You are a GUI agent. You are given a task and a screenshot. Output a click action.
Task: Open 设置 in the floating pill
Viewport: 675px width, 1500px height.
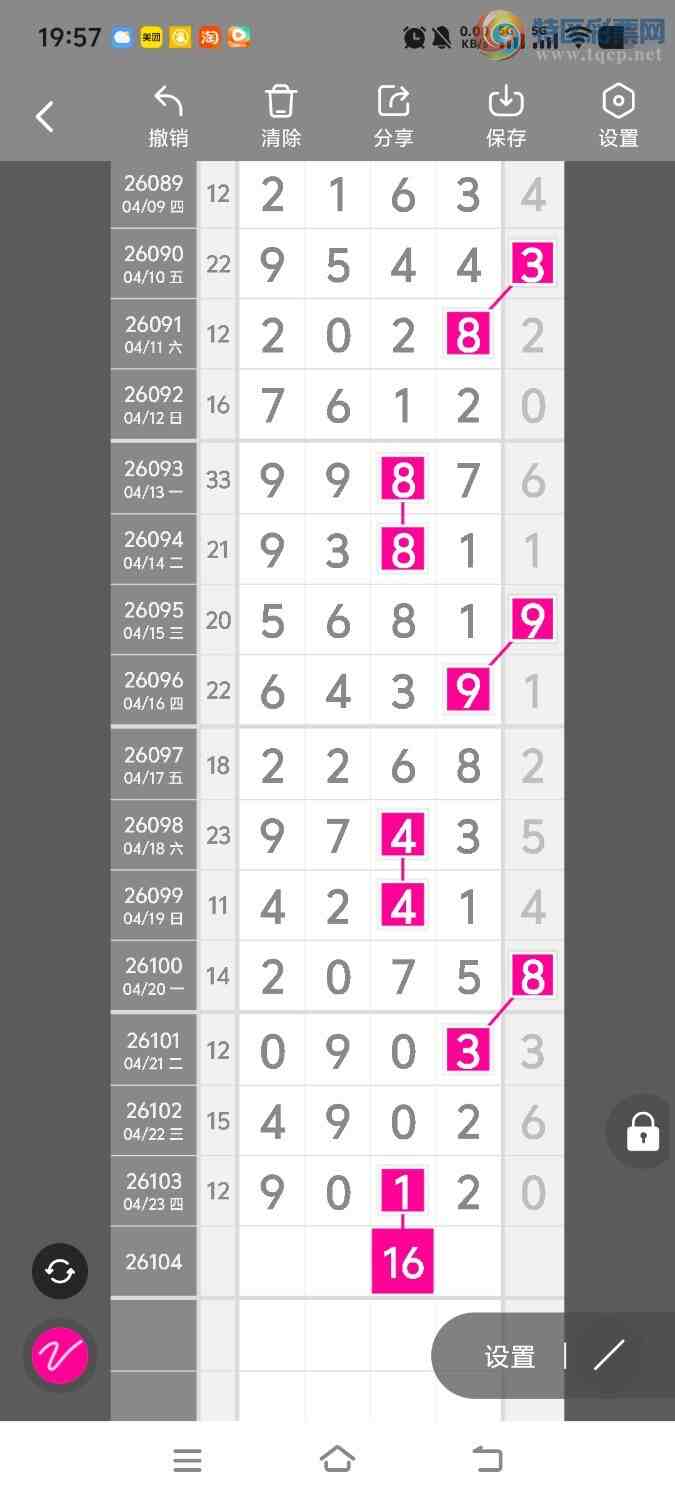click(x=510, y=1356)
